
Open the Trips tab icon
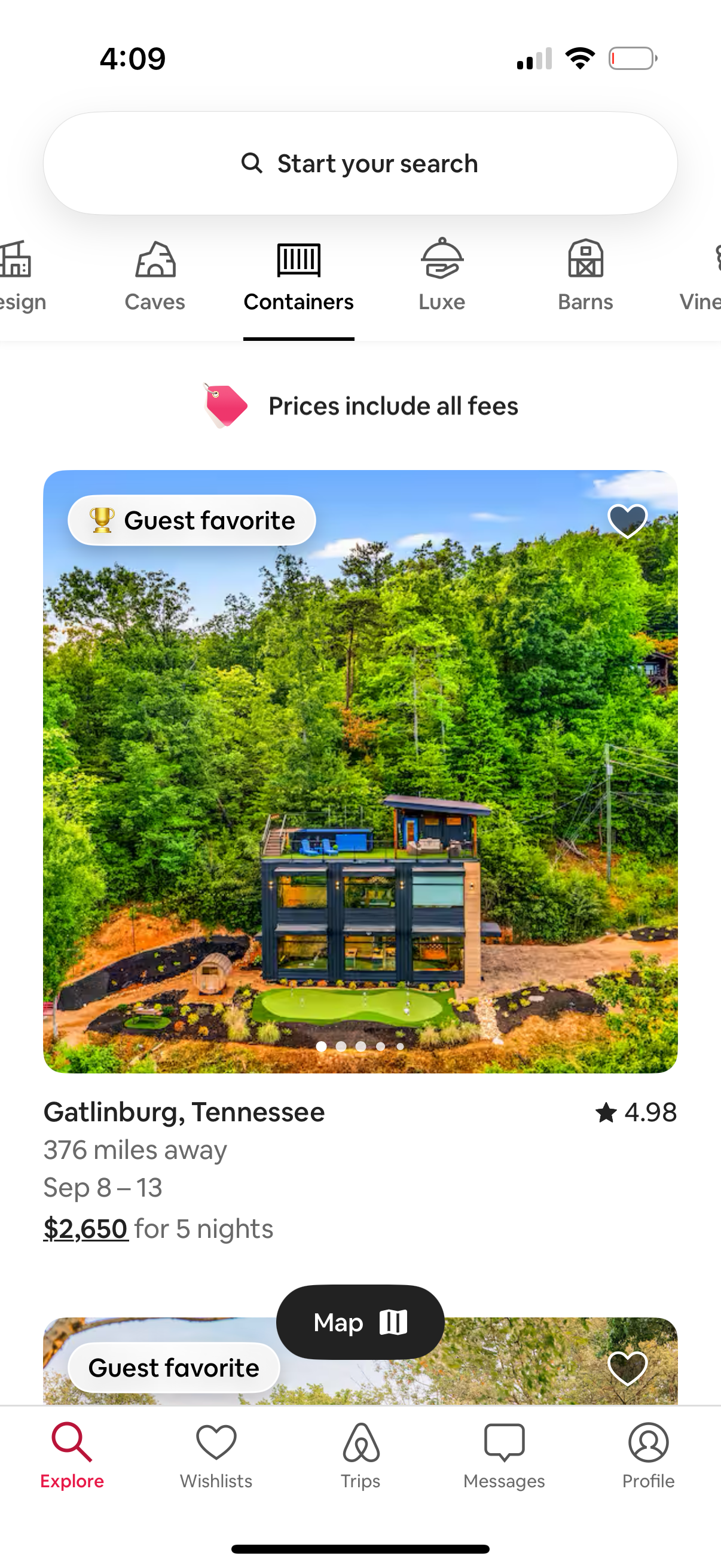point(361,1445)
